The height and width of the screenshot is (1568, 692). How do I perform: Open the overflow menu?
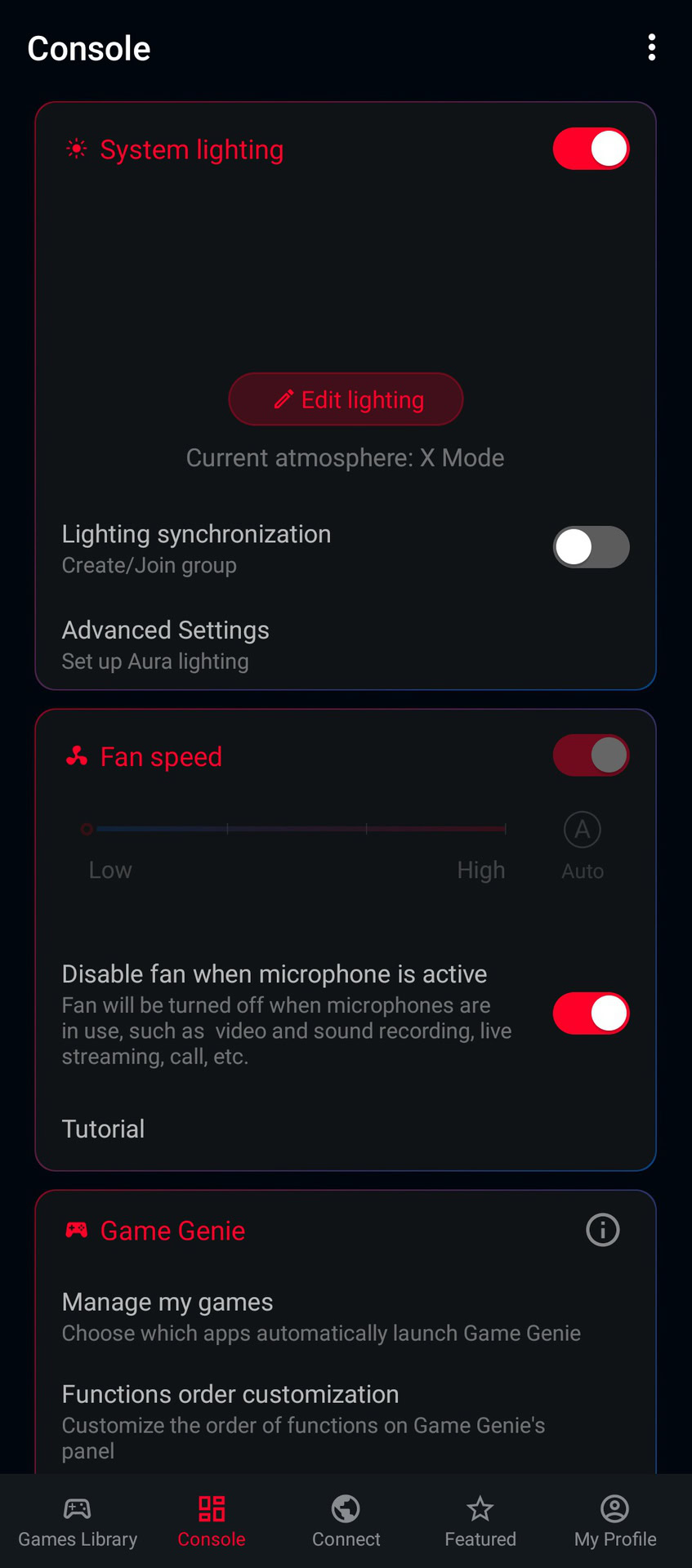[x=651, y=47]
